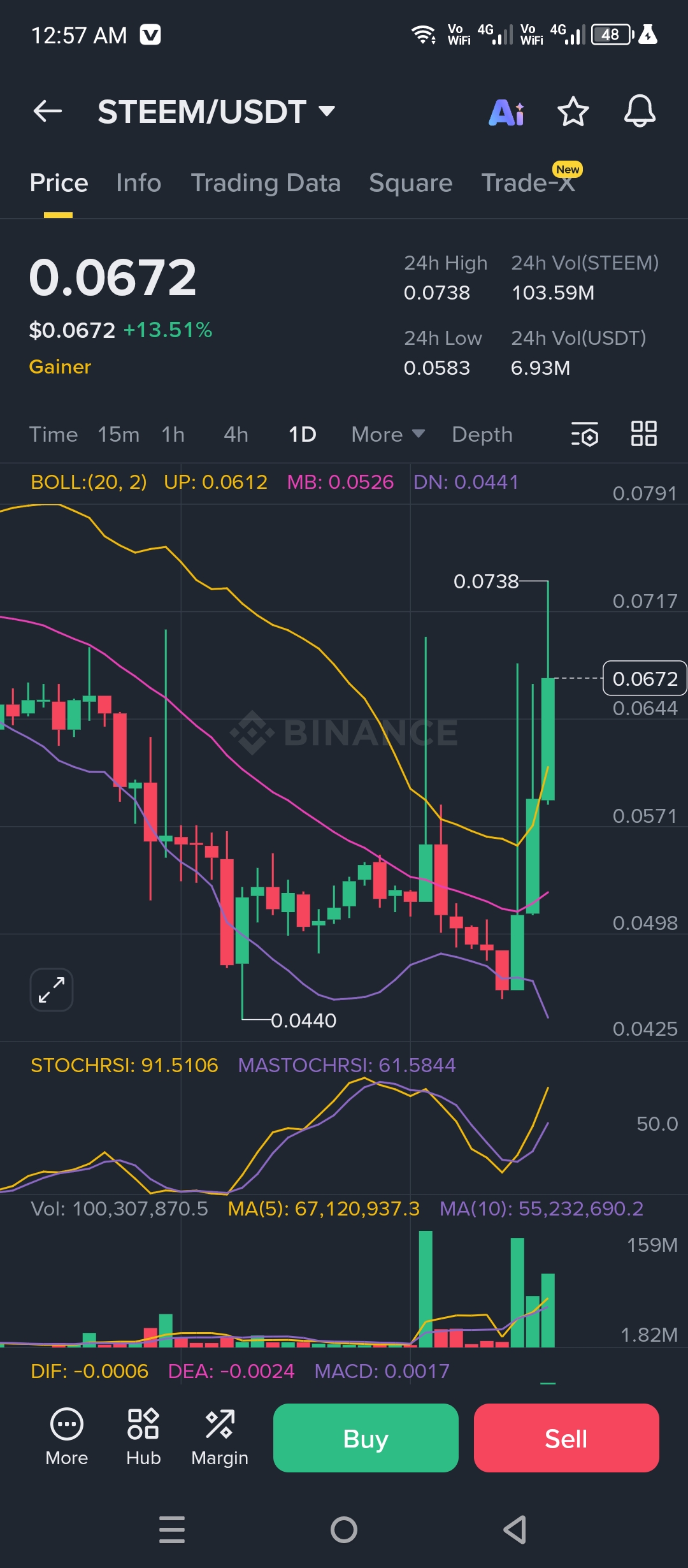Expand the chart to fullscreen

point(52,990)
